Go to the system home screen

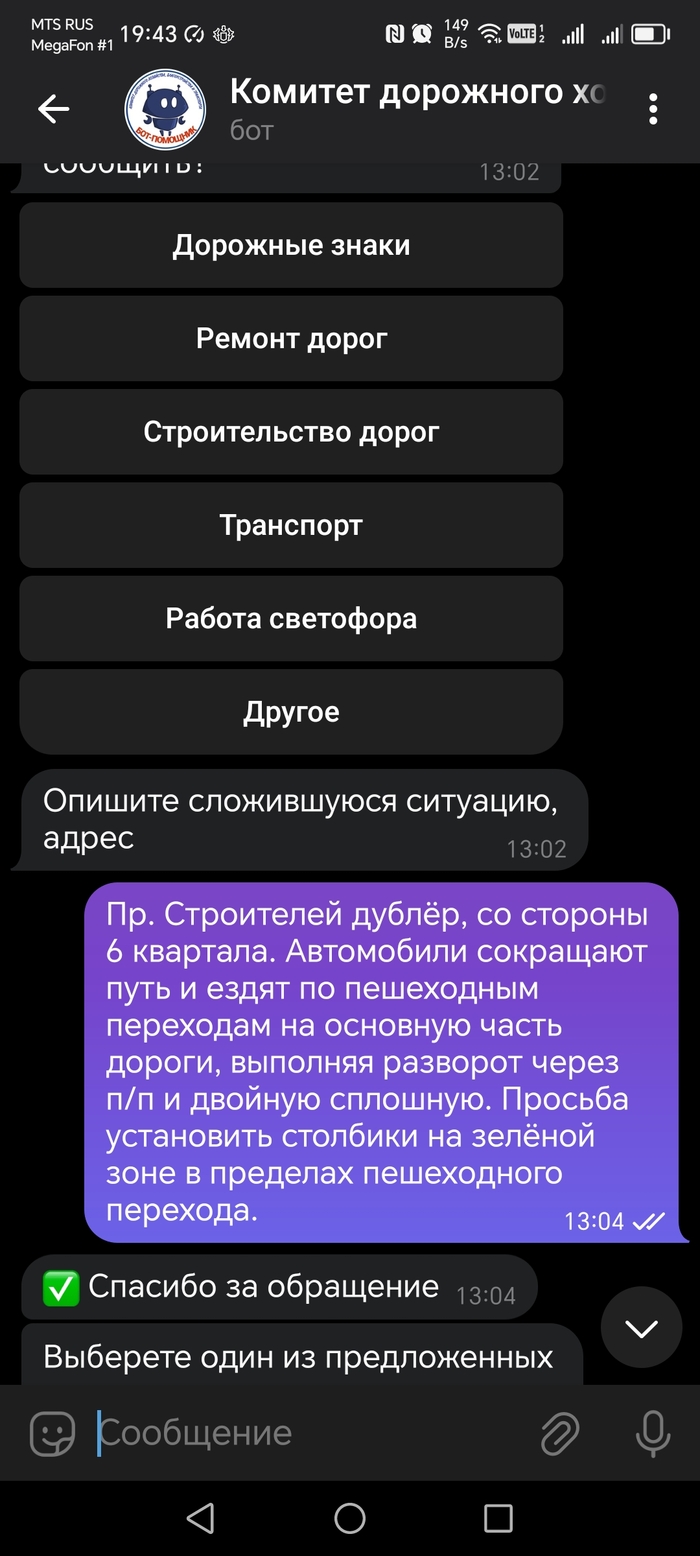click(350, 1518)
